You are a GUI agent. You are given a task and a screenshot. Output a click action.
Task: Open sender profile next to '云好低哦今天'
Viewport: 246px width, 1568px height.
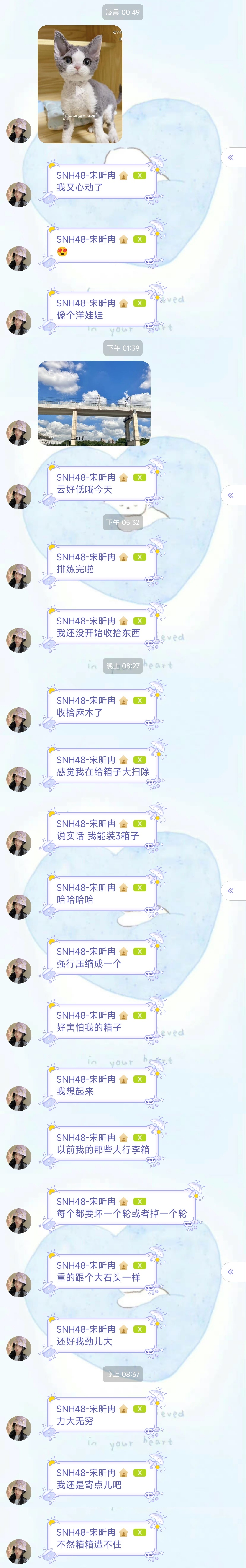(19, 497)
